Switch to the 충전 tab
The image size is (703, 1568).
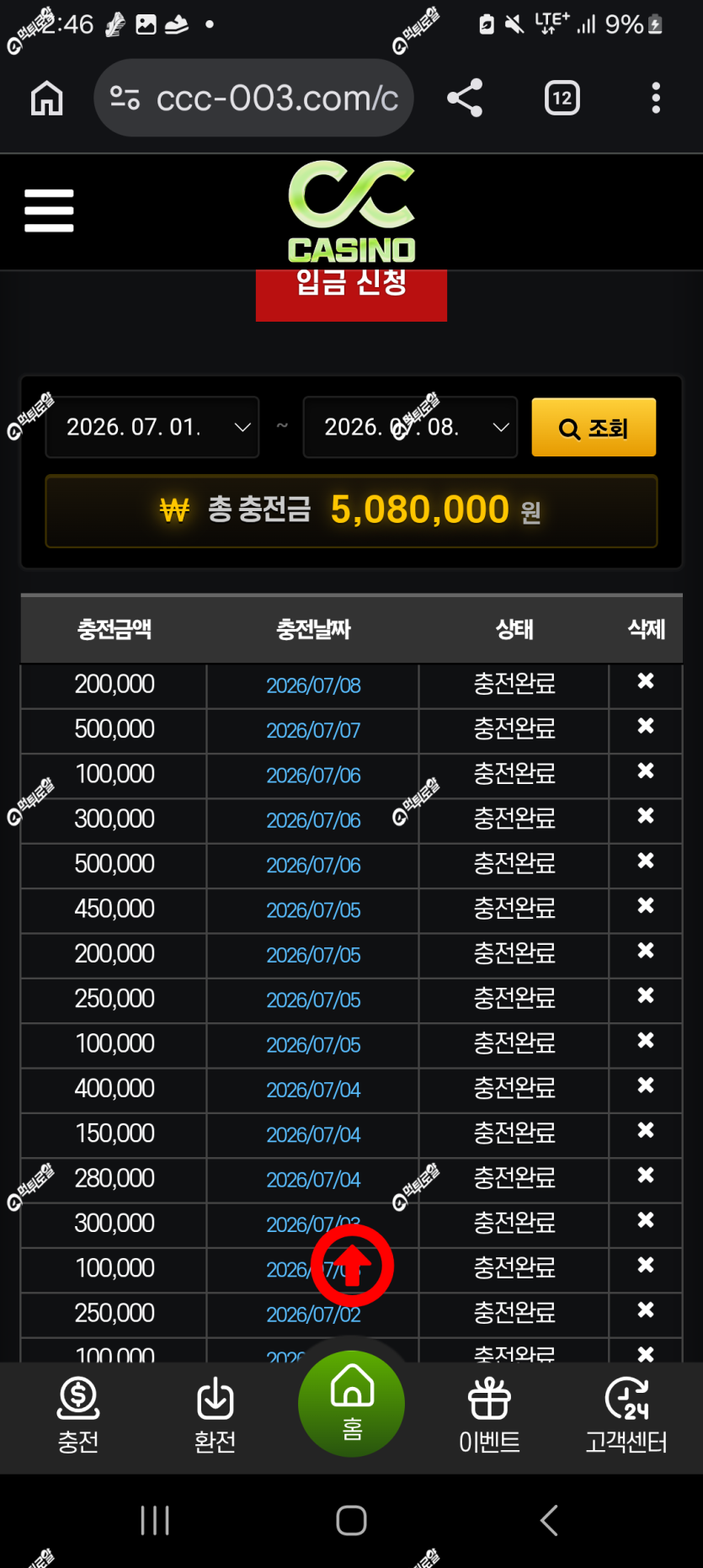(78, 1416)
